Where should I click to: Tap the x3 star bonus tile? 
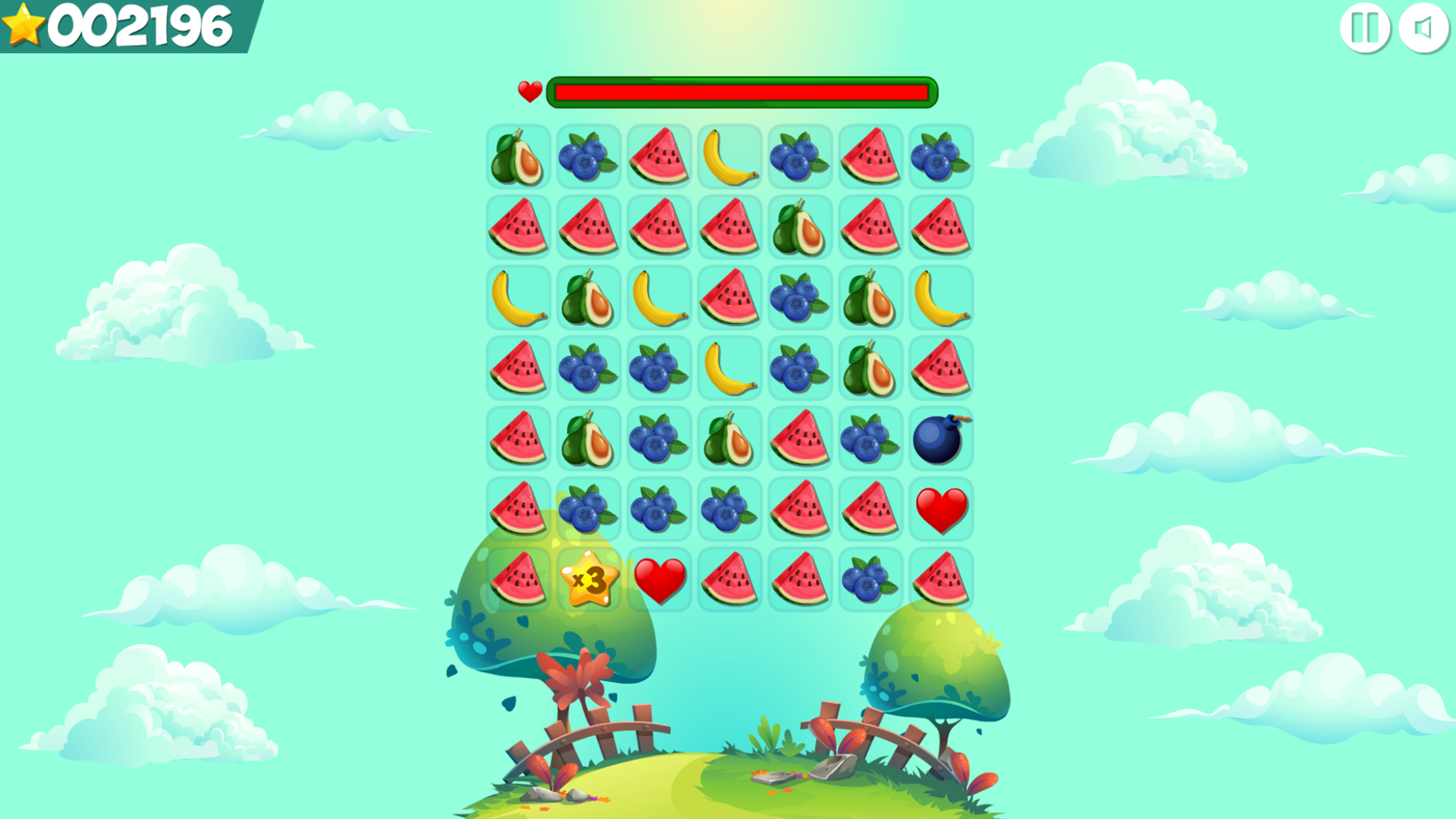point(588,580)
